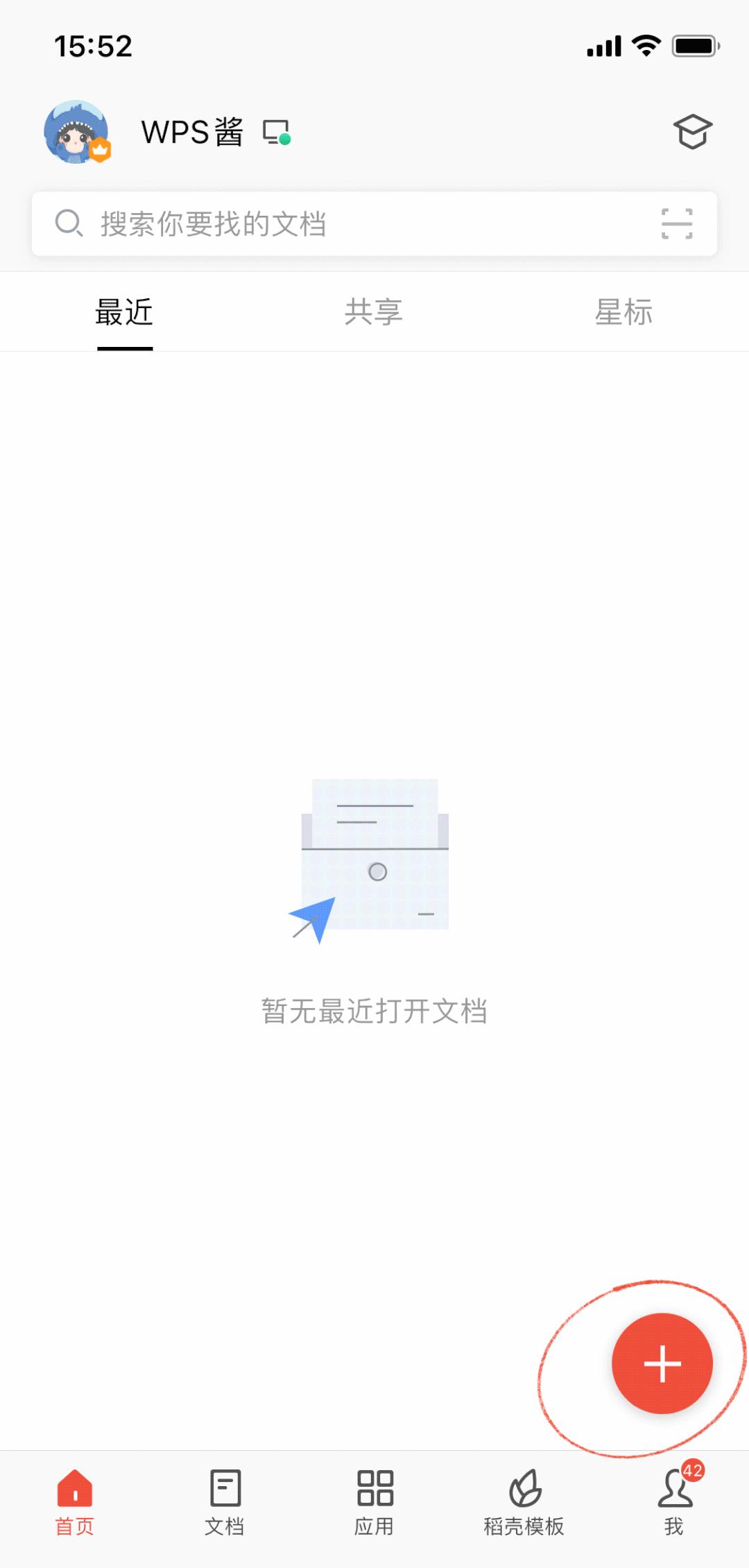Screen dimensions: 749x1568
Task: Open the document scanner in the search bar
Action: point(678,223)
